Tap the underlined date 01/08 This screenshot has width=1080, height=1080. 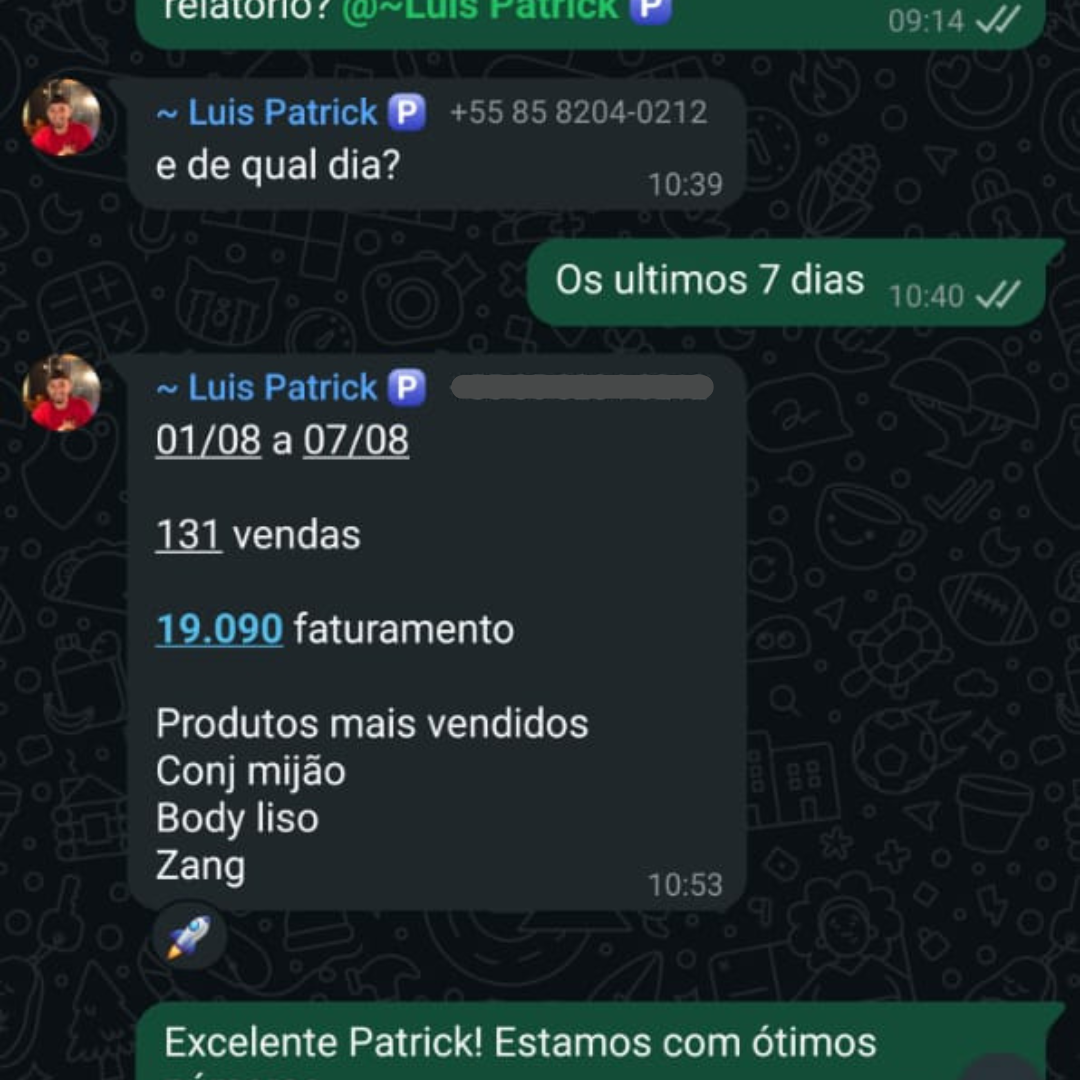point(208,441)
